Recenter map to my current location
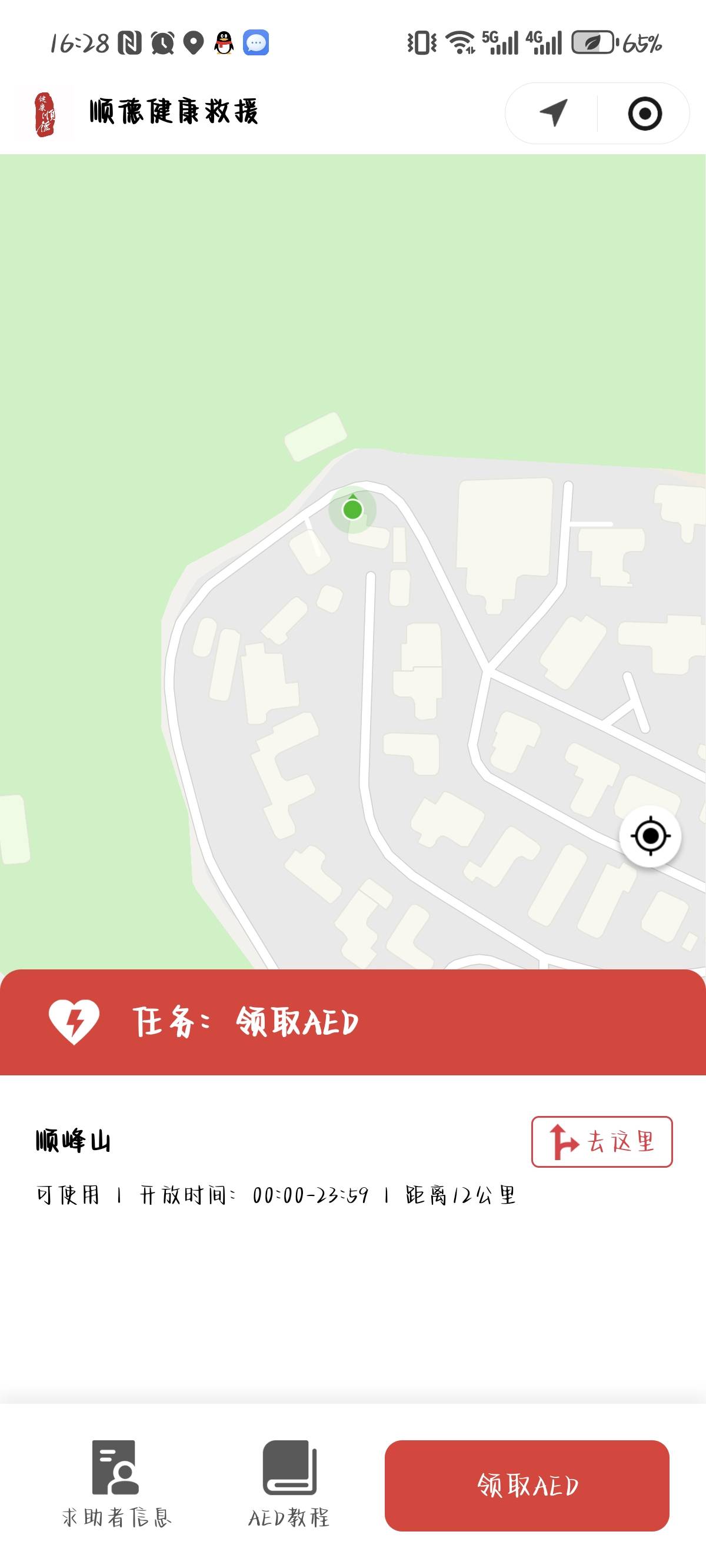This screenshot has width=706, height=1568. coord(650,836)
